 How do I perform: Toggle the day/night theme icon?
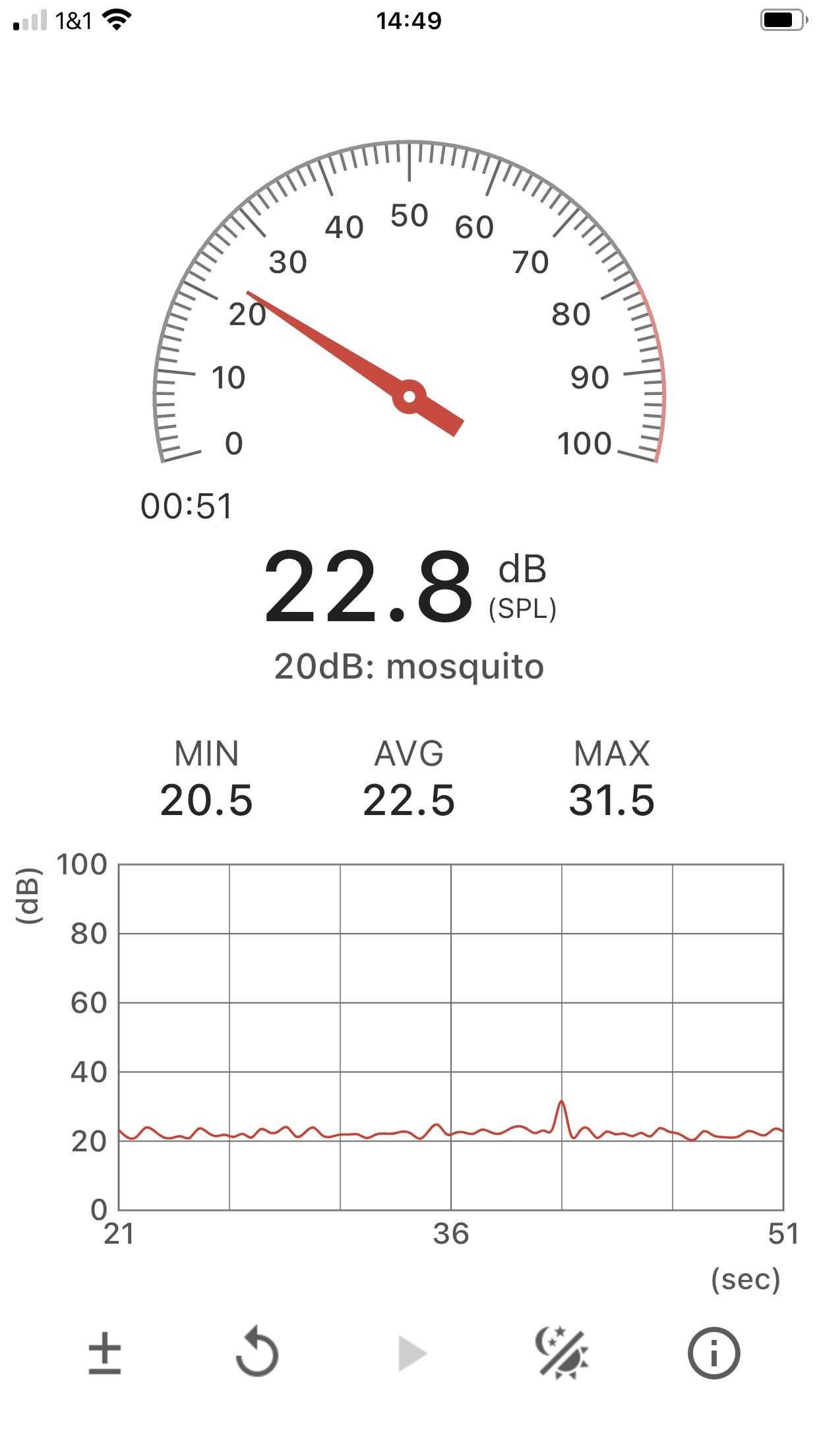[x=562, y=1352]
